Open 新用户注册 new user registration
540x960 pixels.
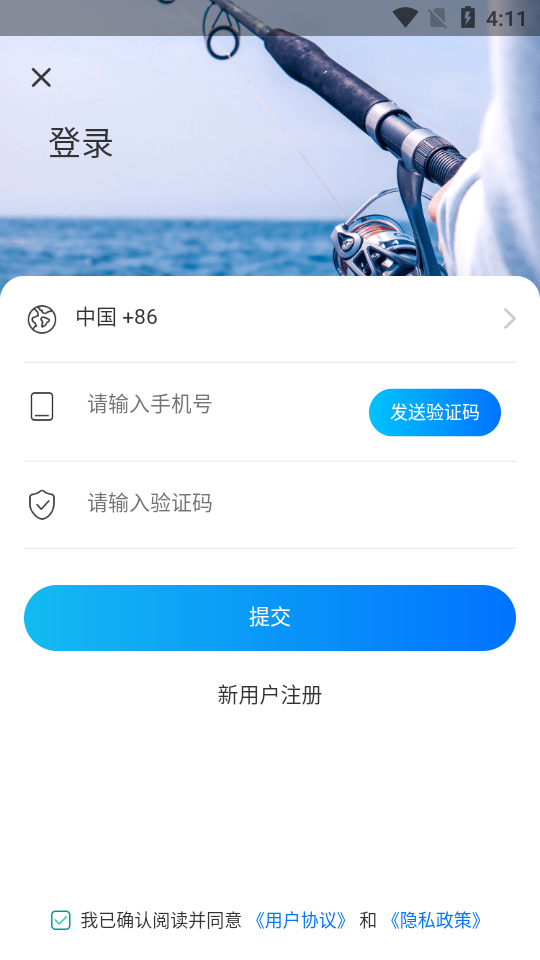(x=270, y=696)
